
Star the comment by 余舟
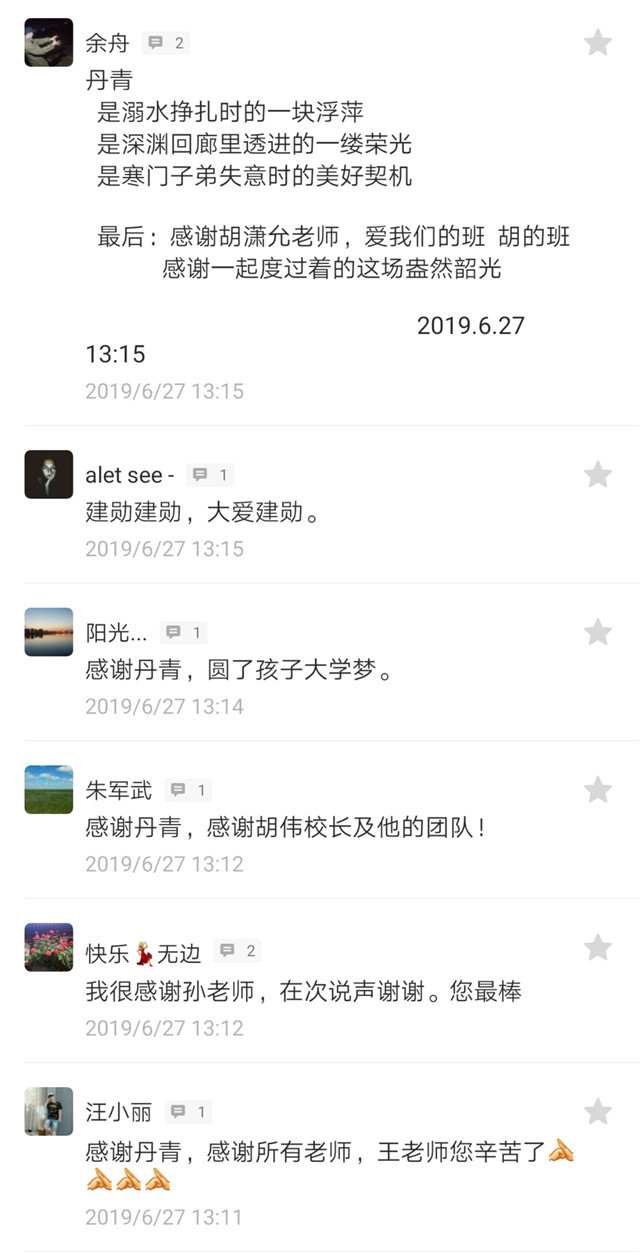coord(598,43)
